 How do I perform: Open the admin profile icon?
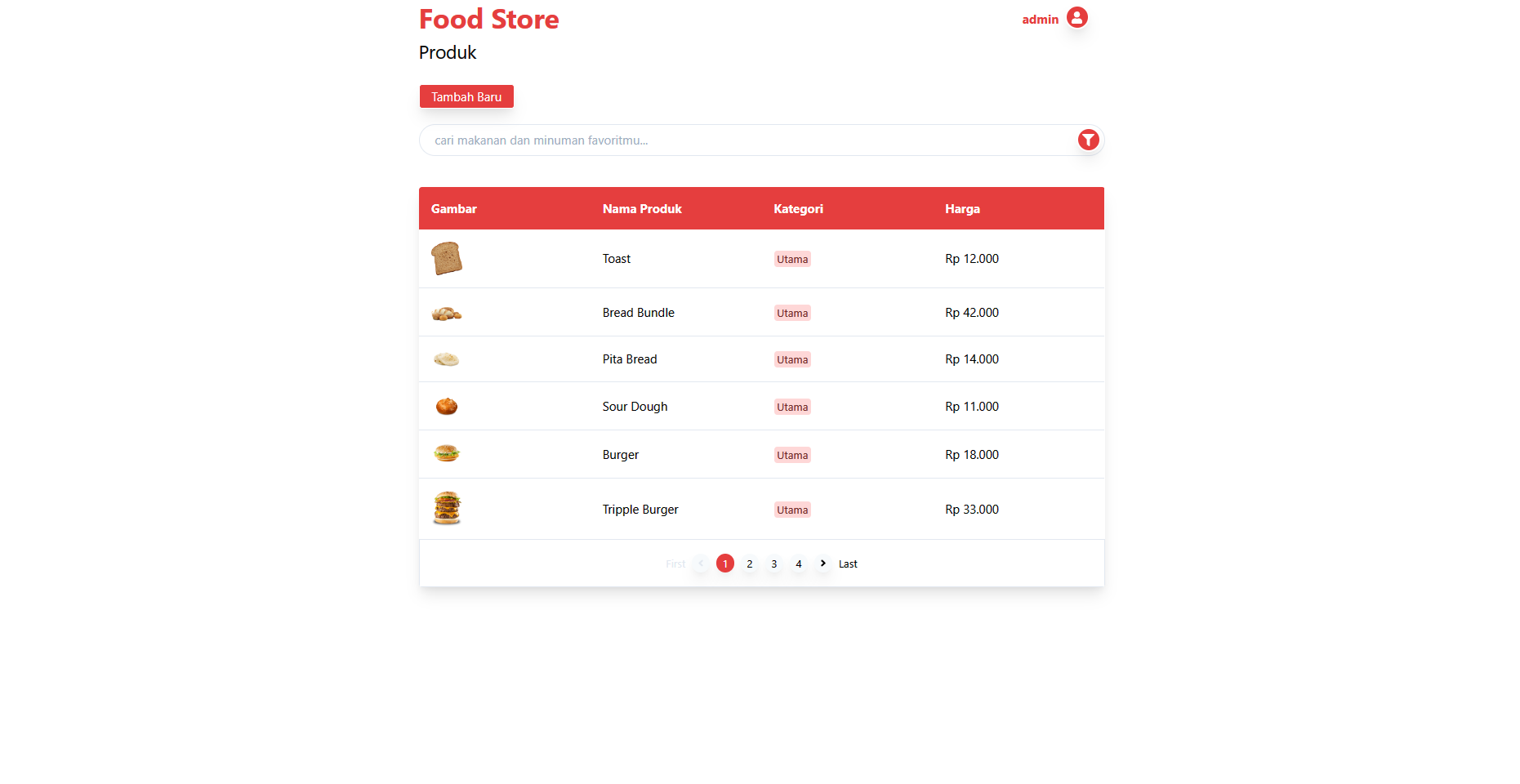click(1076, 18)
